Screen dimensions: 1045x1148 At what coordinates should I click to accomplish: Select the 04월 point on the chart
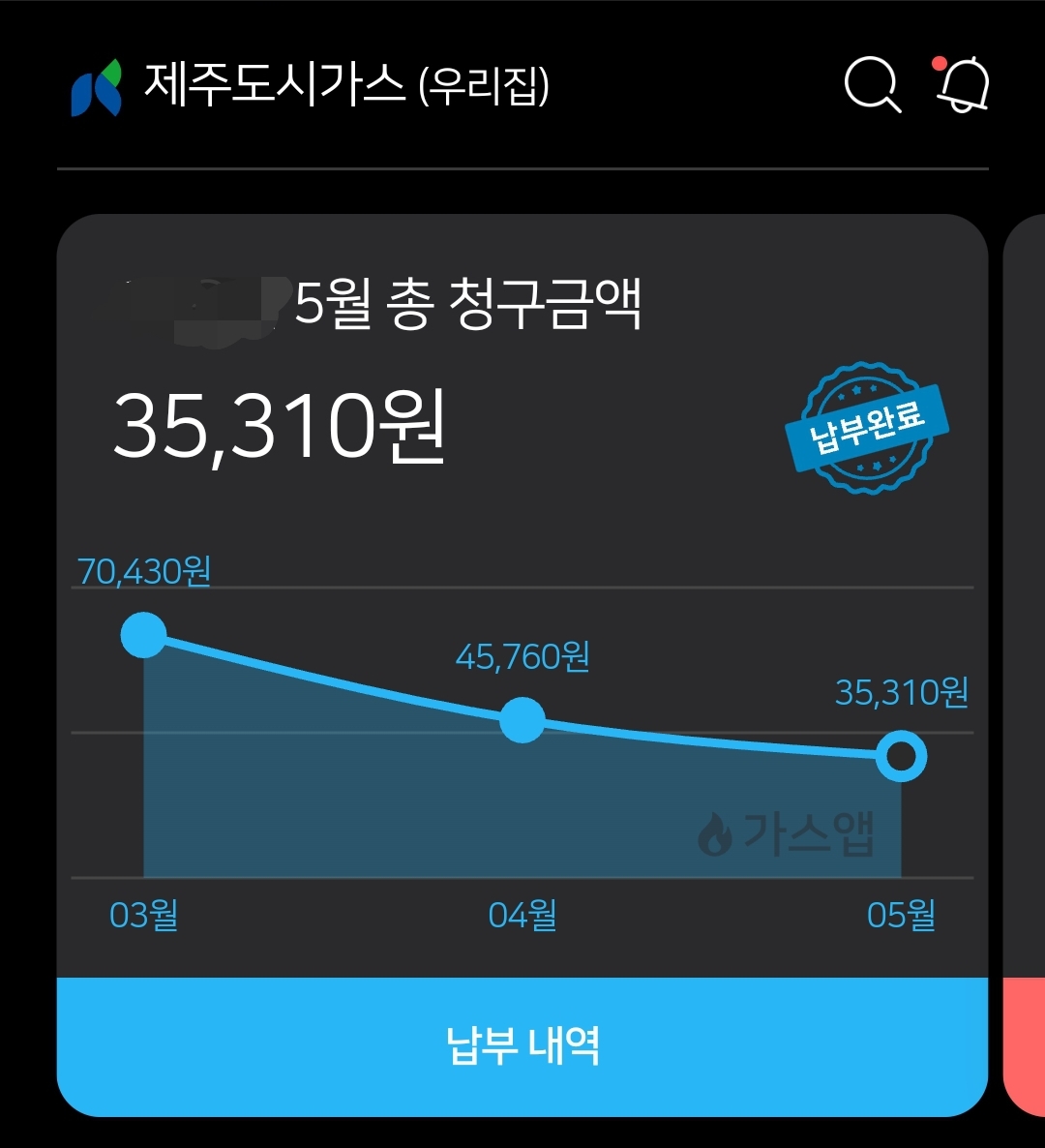pos(522,720)
